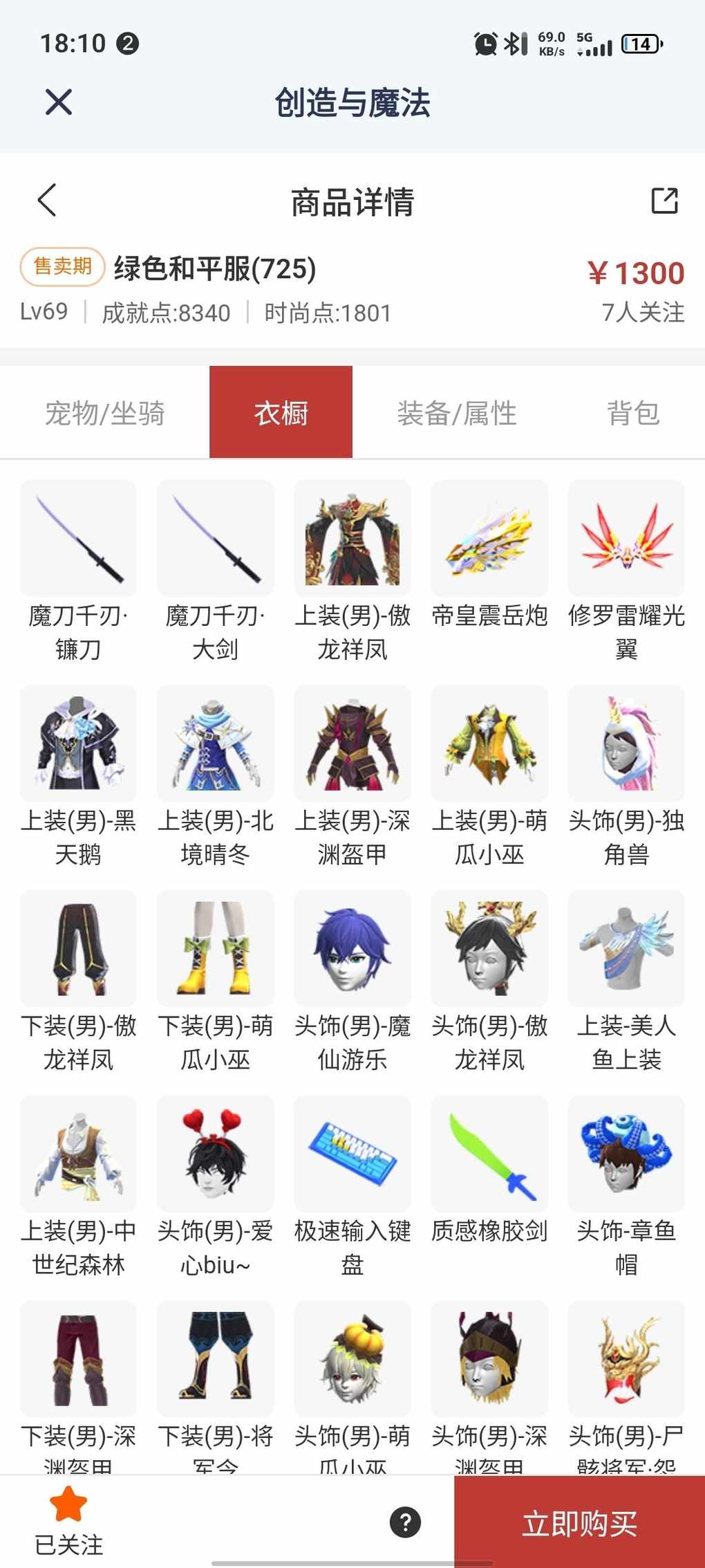Image resolution: width=705 pixels, height=1568 pixels.
Task: Tap 立即购买 to buy now
Action: pos(579,1522)
